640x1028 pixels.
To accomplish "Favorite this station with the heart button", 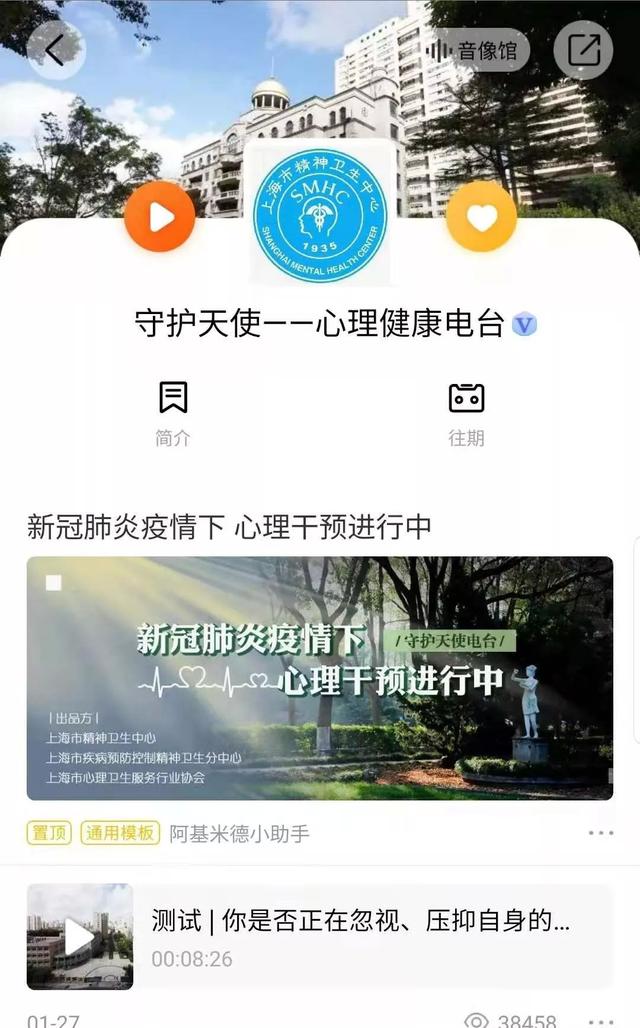I will [481, 217].
